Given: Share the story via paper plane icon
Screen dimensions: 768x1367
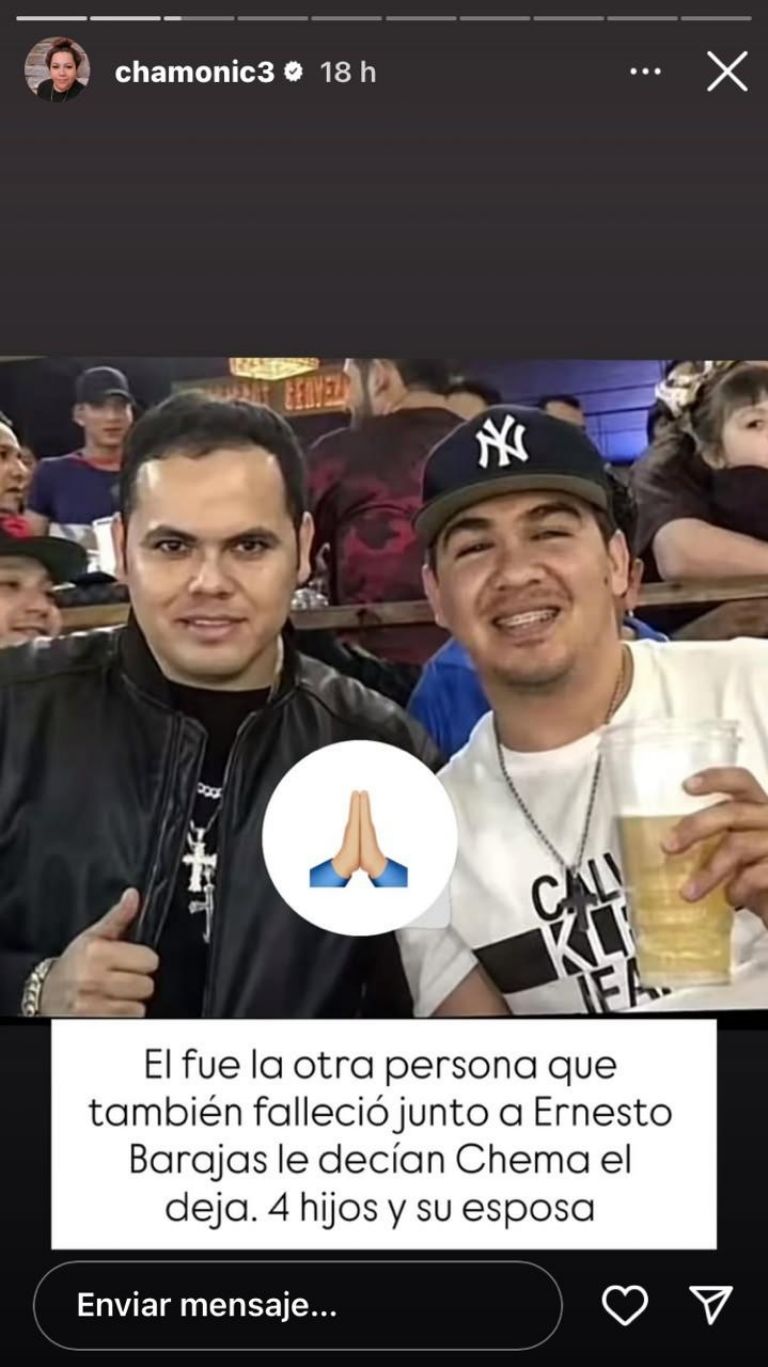Looking at the screenshot, I should point(711,1305).
